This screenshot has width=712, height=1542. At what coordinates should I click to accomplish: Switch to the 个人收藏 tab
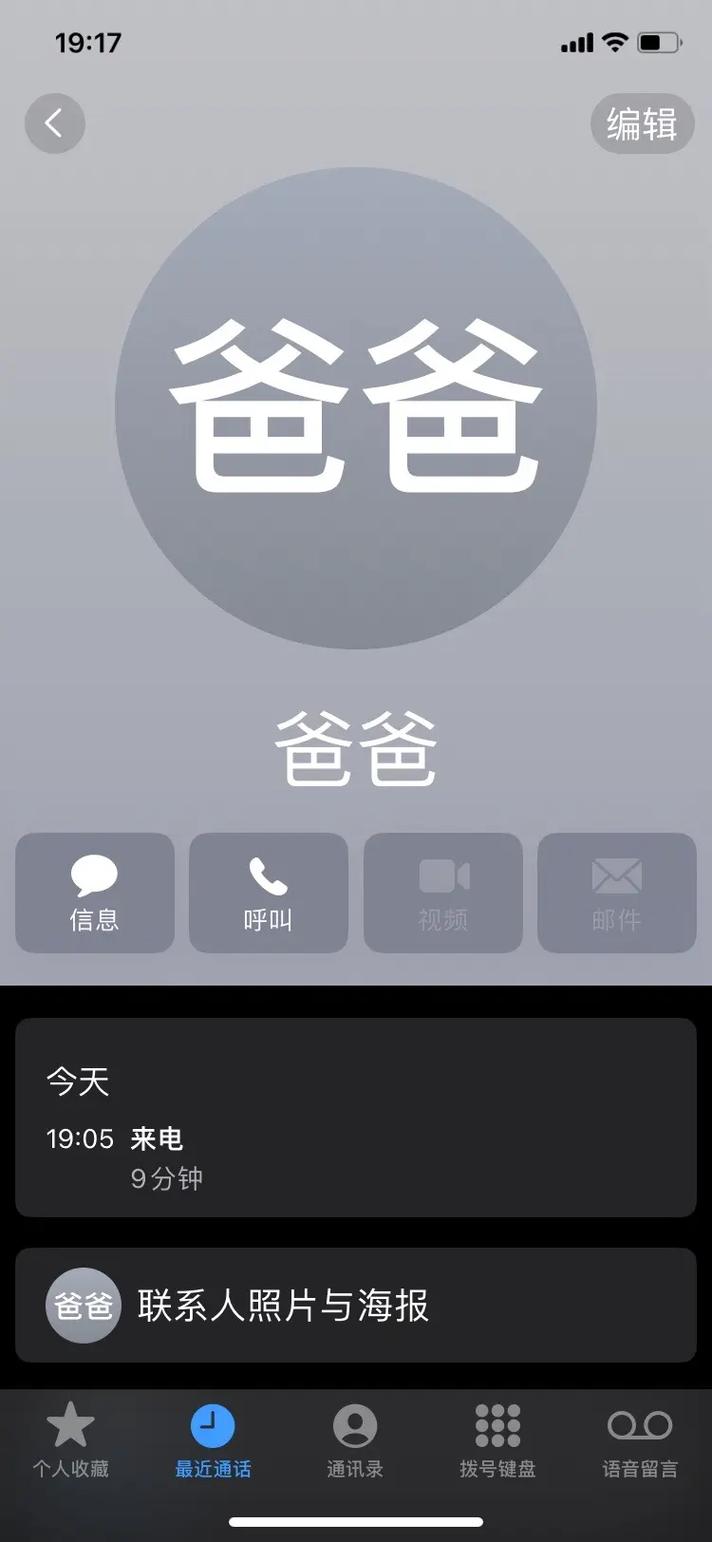click(70, 1440)
